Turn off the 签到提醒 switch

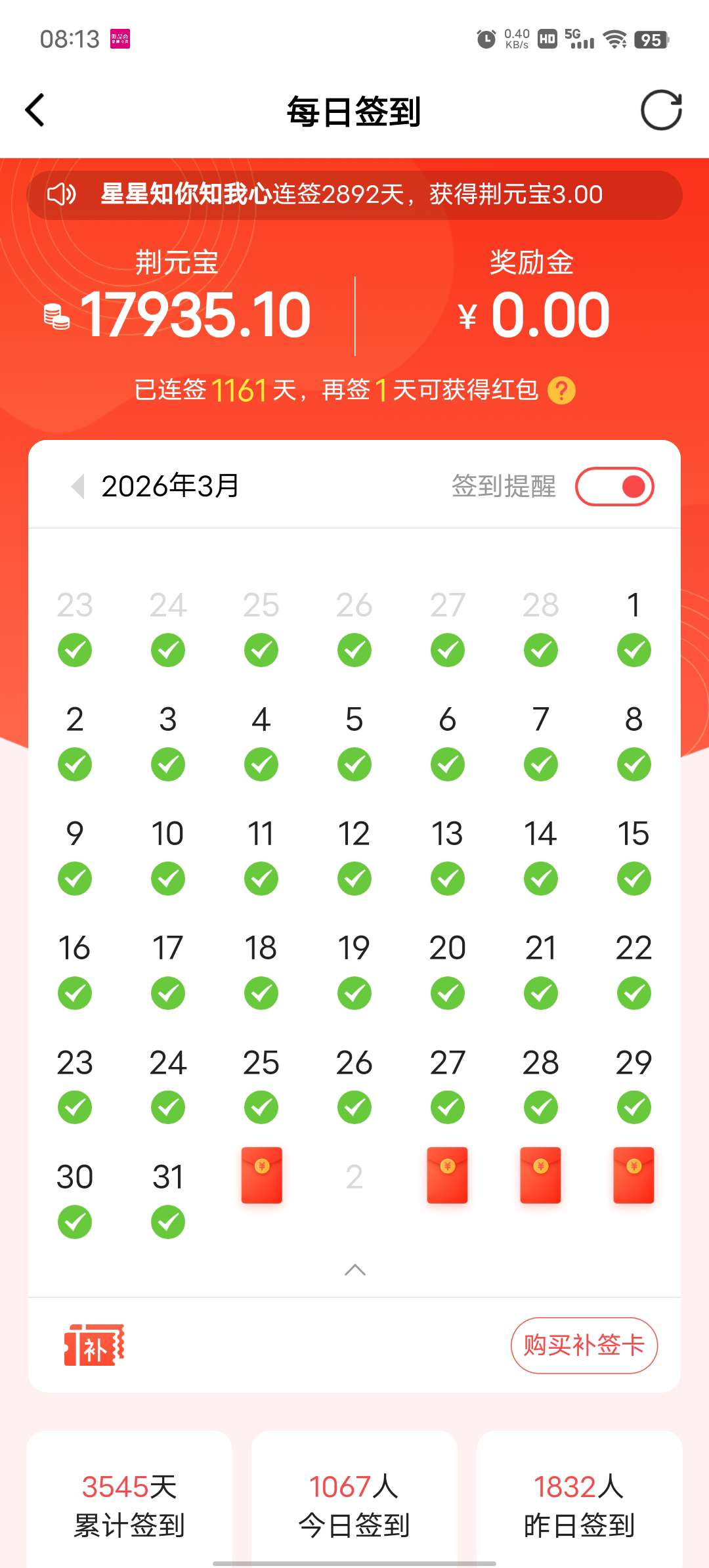614,487
